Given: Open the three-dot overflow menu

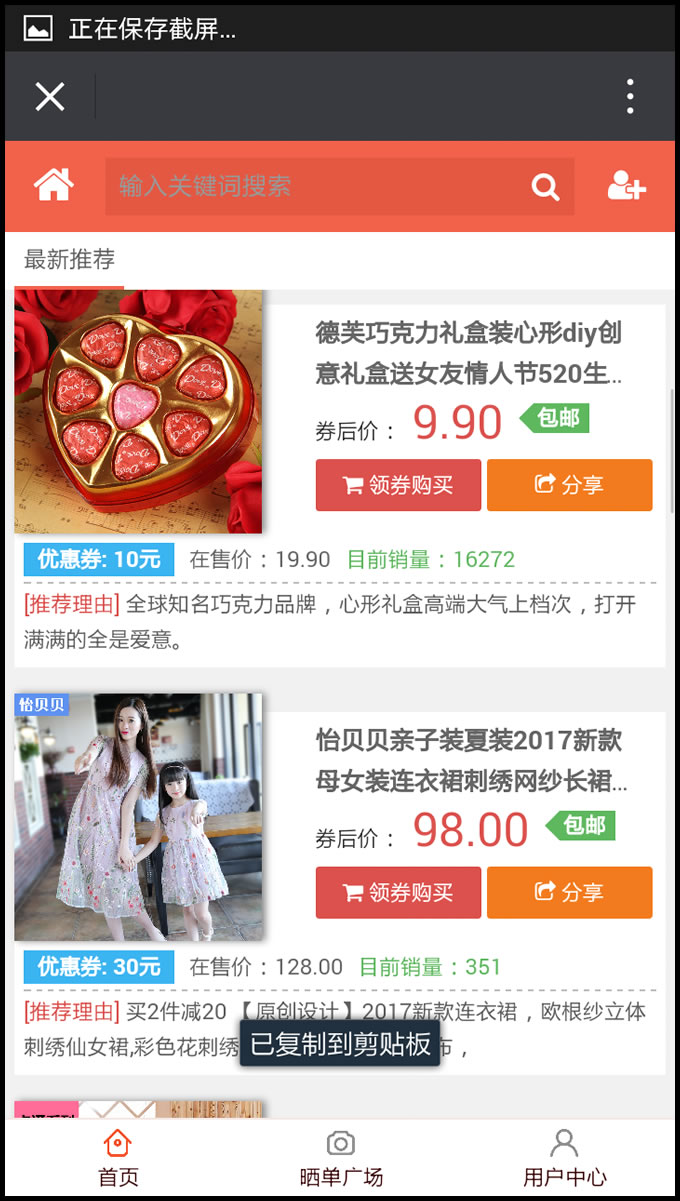Looking at the screenshot, I should coord(630,96).
